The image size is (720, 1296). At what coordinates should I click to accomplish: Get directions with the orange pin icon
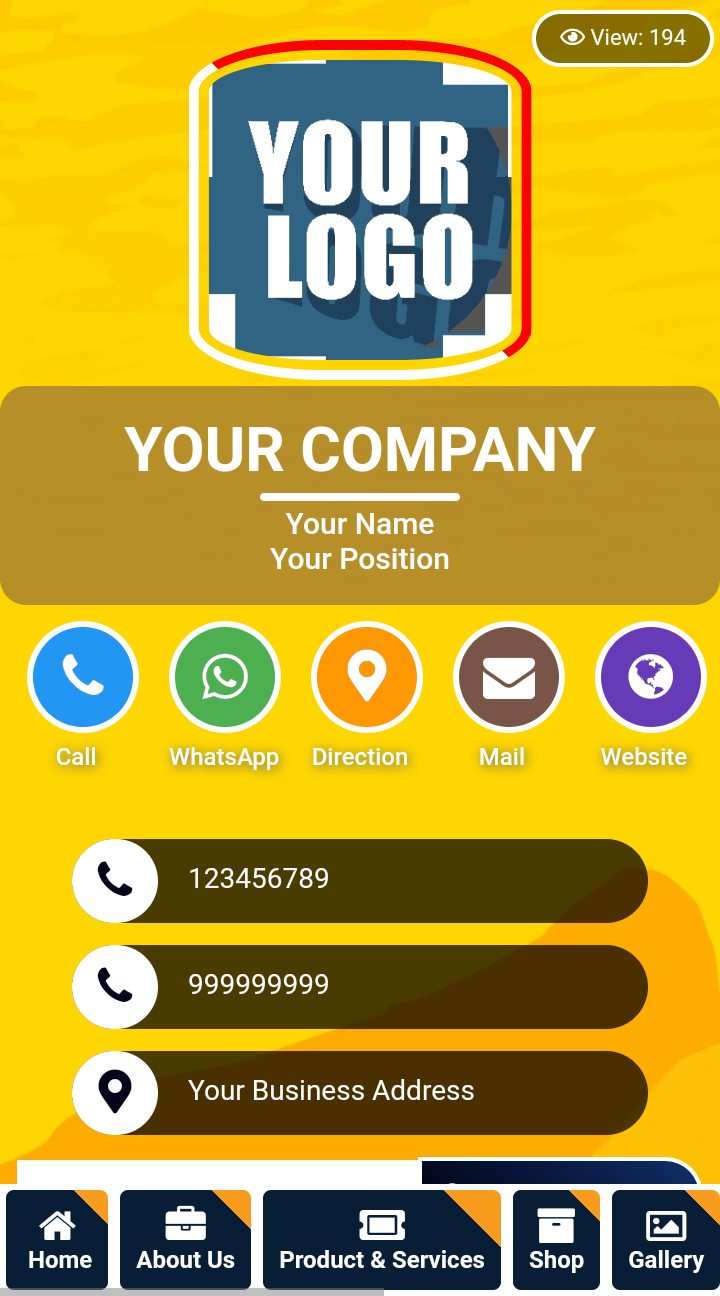coord(366,677)
